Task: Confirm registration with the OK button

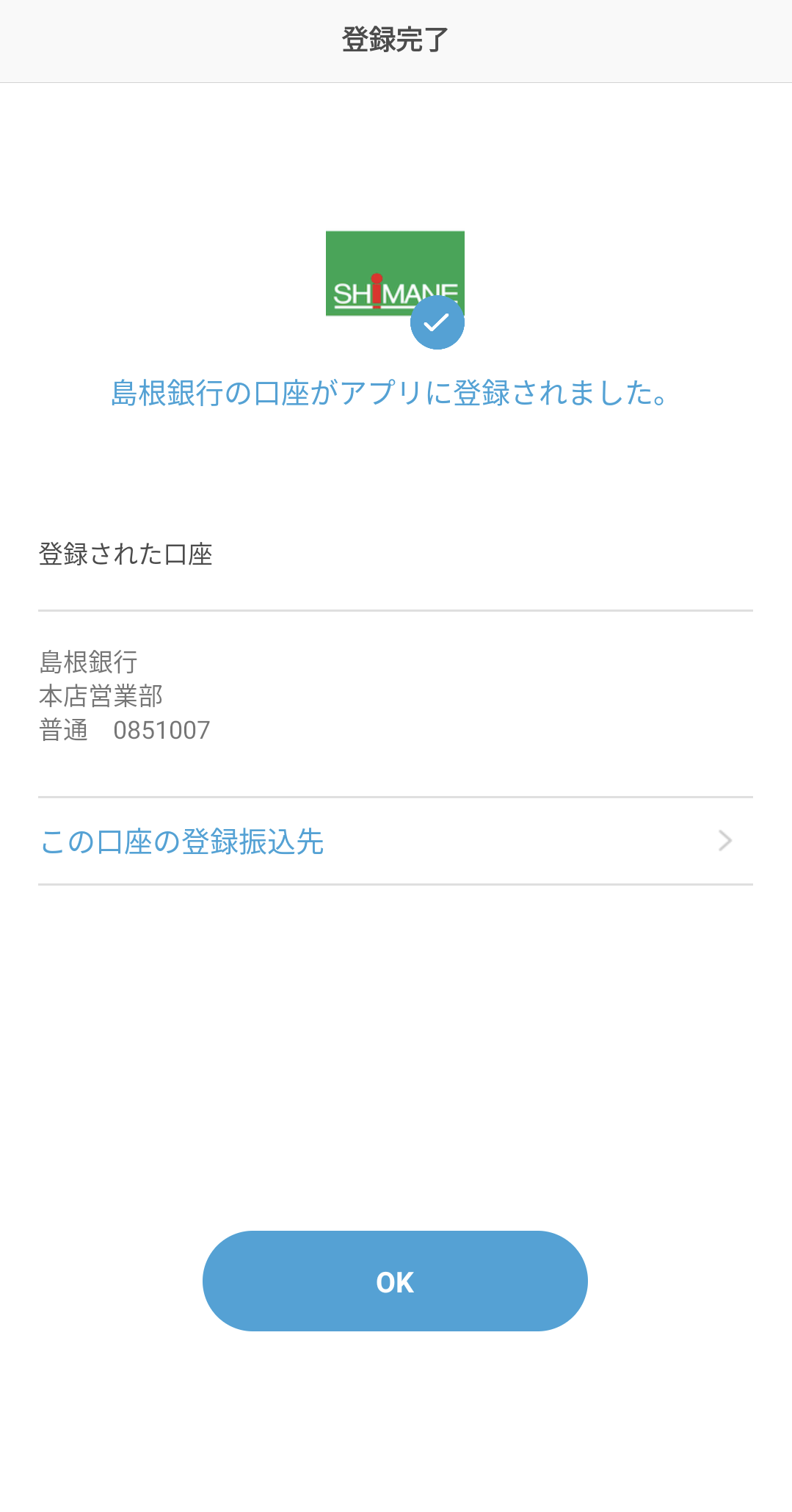Action: tap(395, 1281)
